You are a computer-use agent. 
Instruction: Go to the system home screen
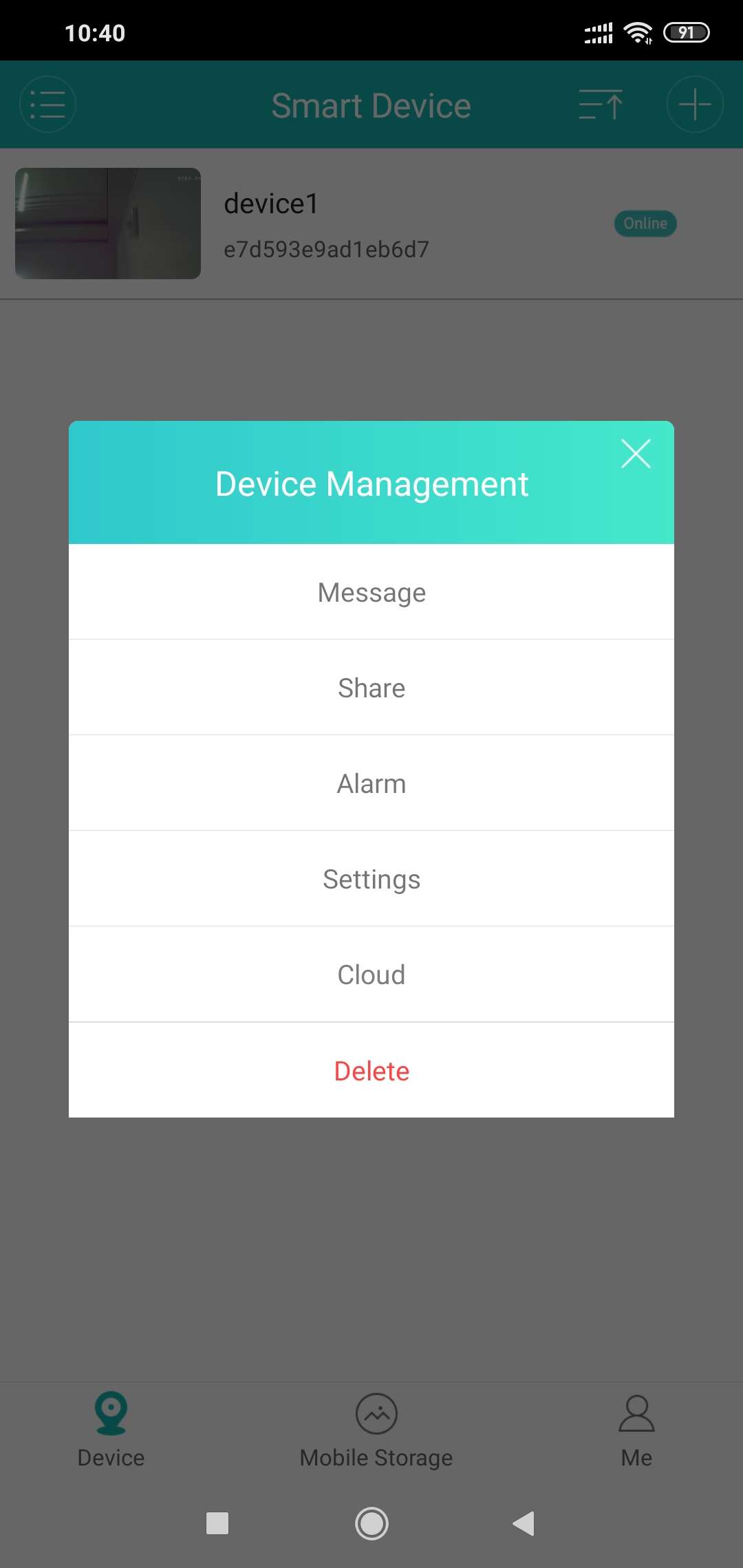coord(371,1523)
